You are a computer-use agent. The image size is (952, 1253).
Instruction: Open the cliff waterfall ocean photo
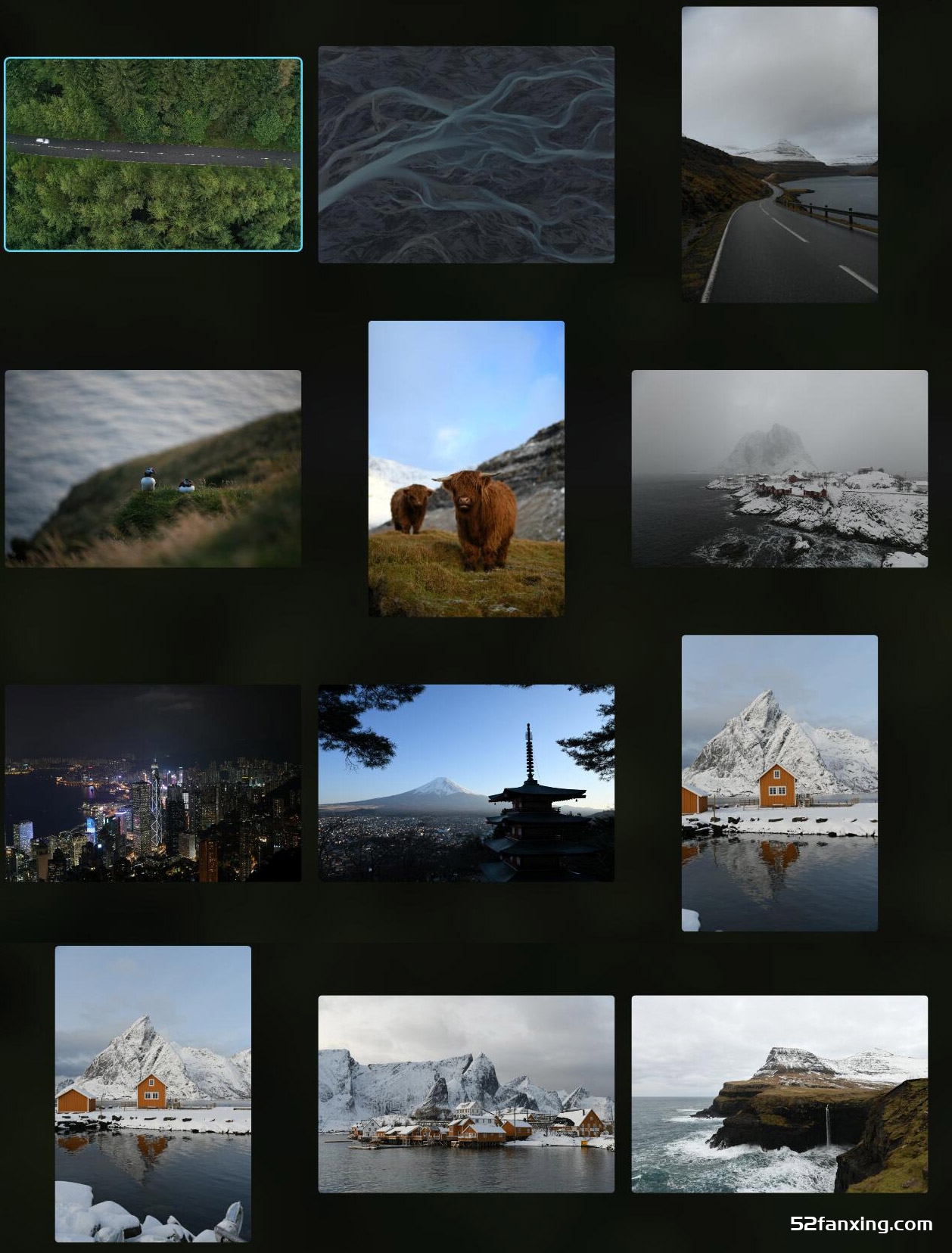click(779, 1093)
